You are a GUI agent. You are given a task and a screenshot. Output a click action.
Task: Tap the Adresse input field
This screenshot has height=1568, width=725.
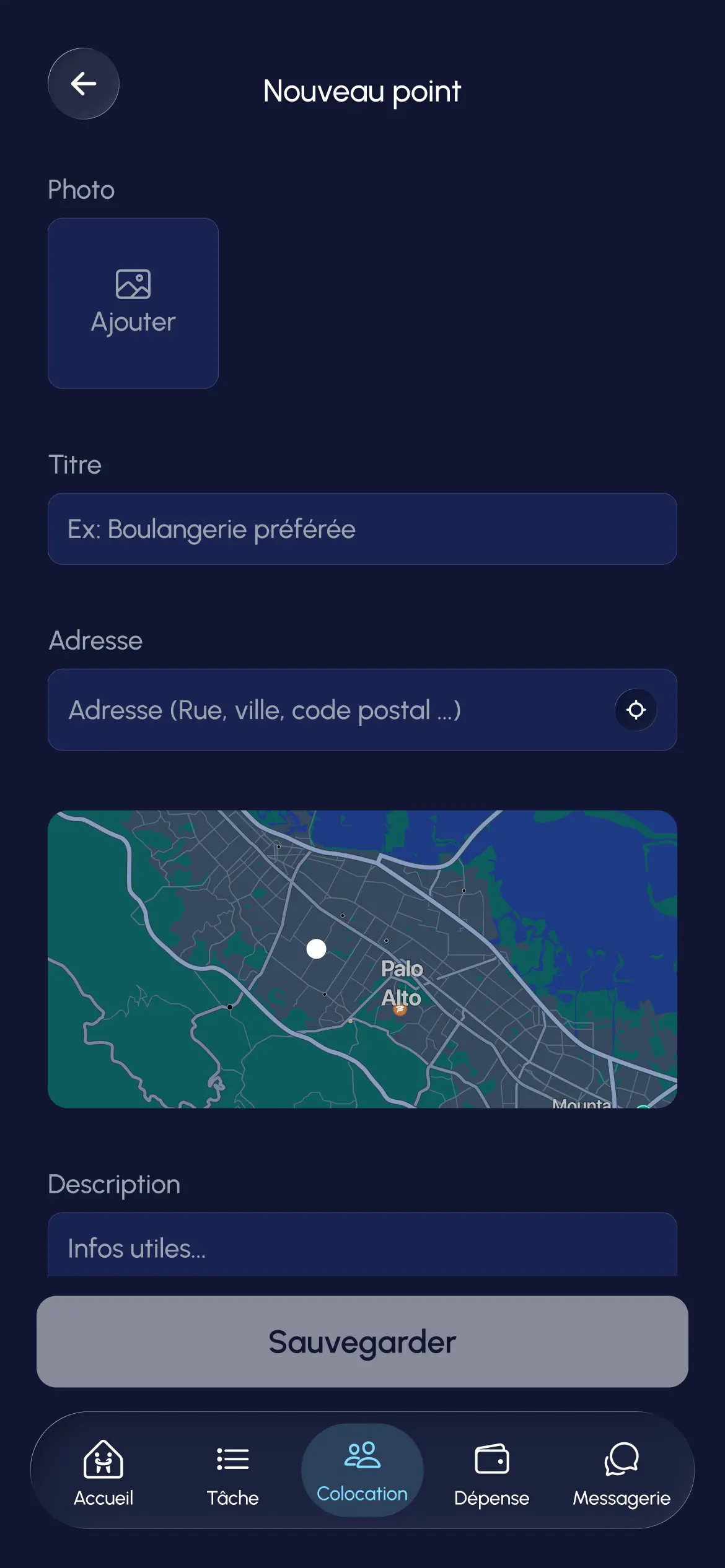pyautogui.click(x=310, y=710)
